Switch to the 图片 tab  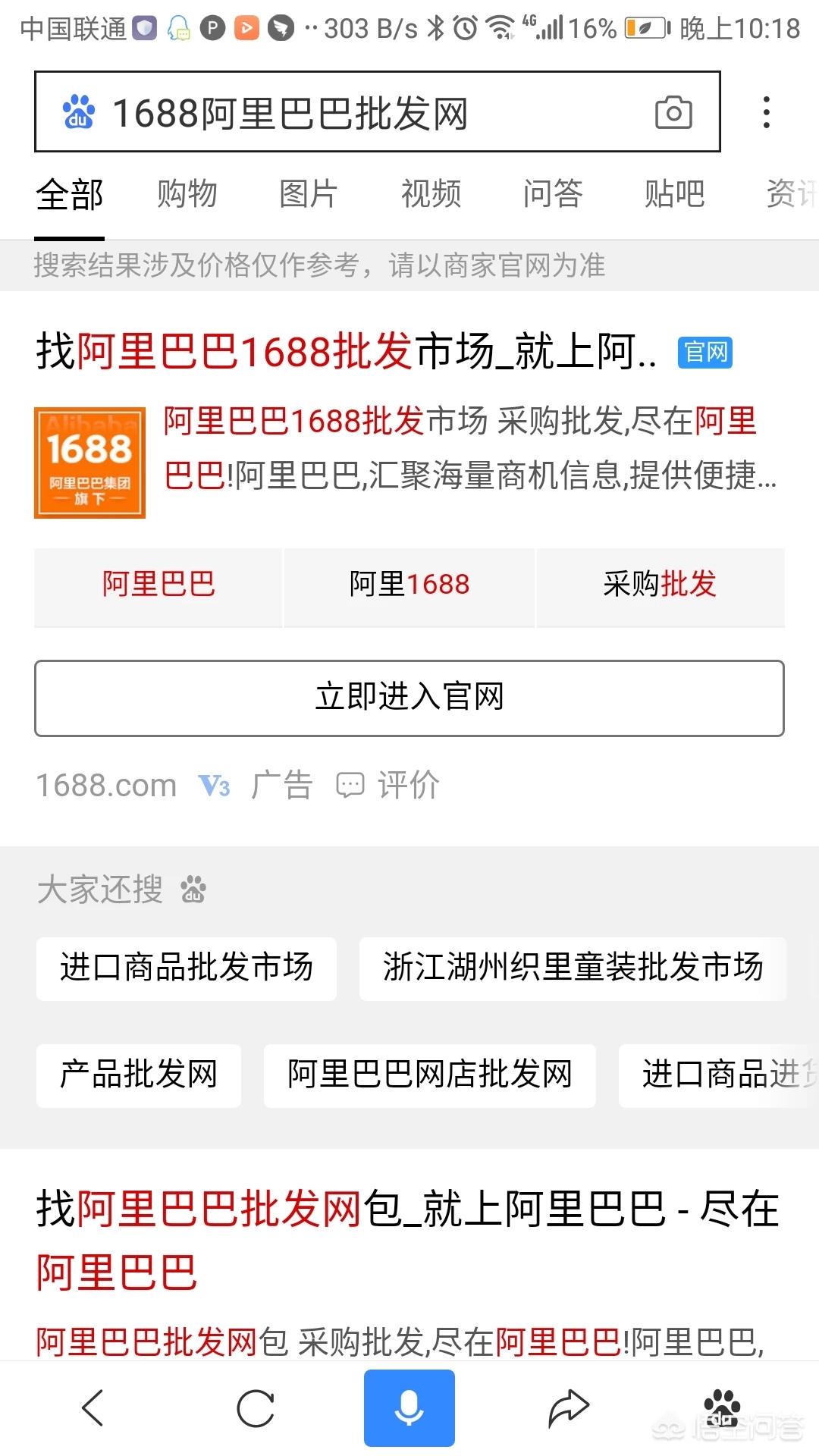309,194
